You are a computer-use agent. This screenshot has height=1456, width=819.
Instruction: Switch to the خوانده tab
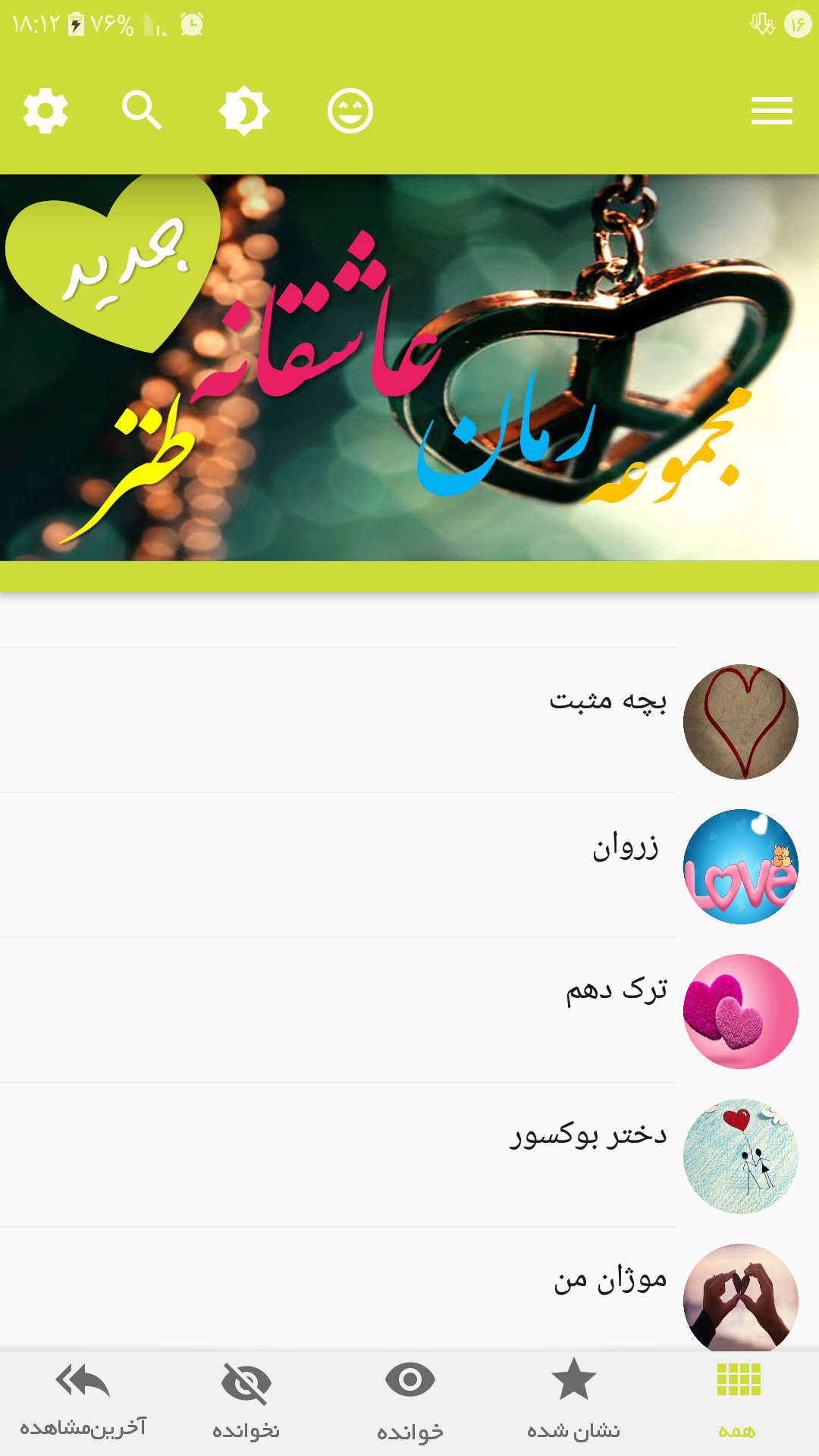[409, 1403]
